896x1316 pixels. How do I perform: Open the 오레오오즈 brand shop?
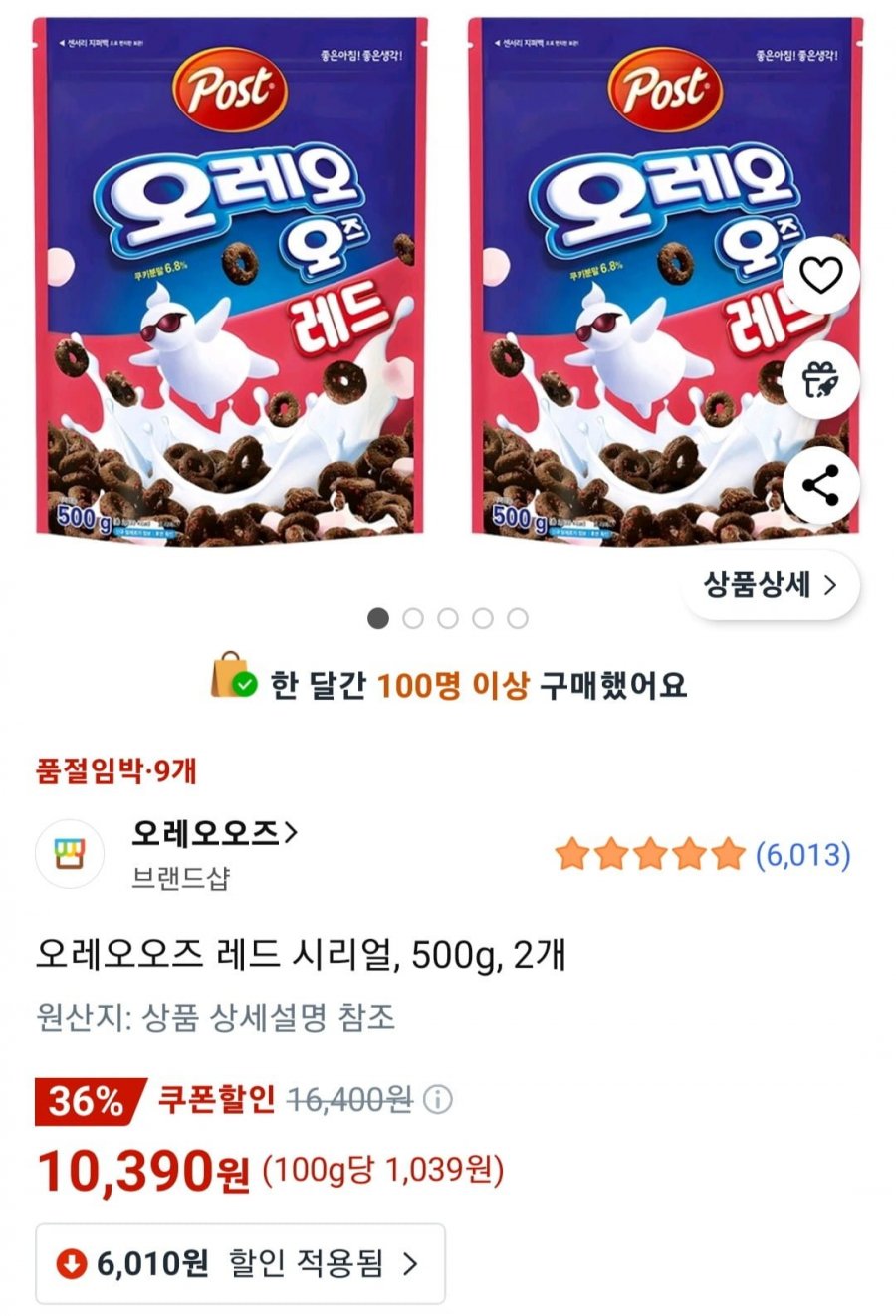click(214, 833)
